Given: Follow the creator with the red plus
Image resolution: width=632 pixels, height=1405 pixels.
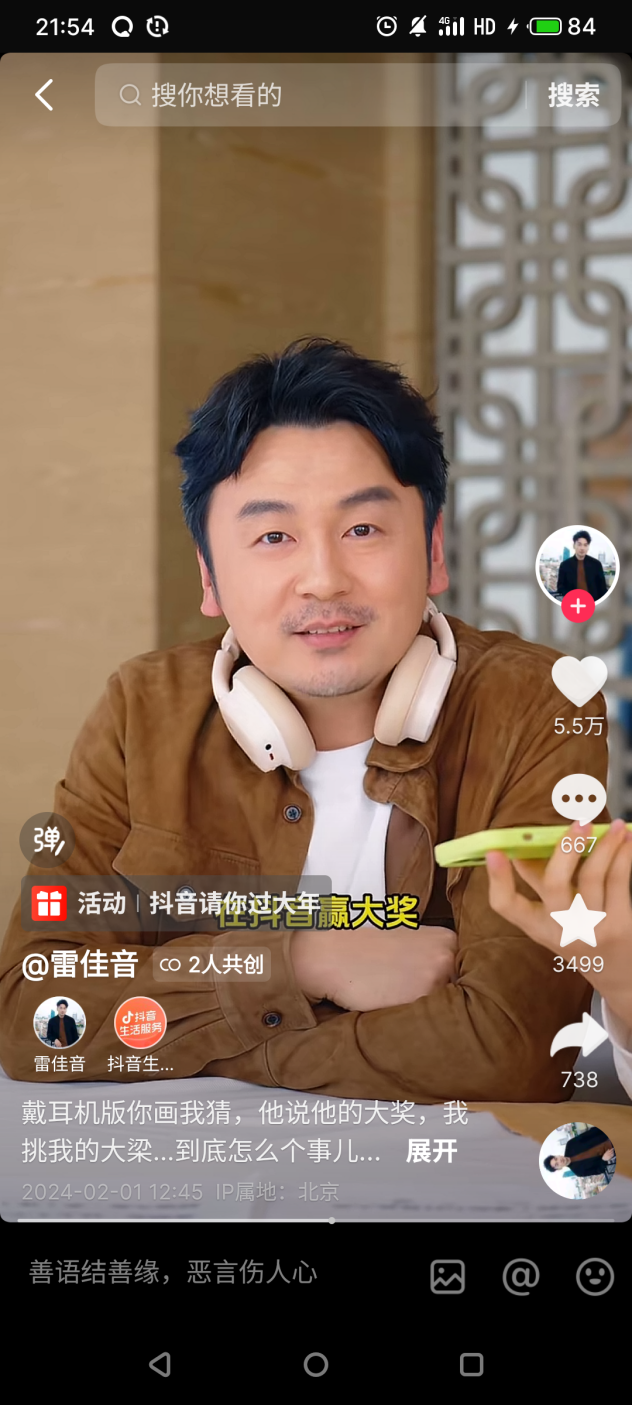Looking at the screenshot, I should pos(578,606).
